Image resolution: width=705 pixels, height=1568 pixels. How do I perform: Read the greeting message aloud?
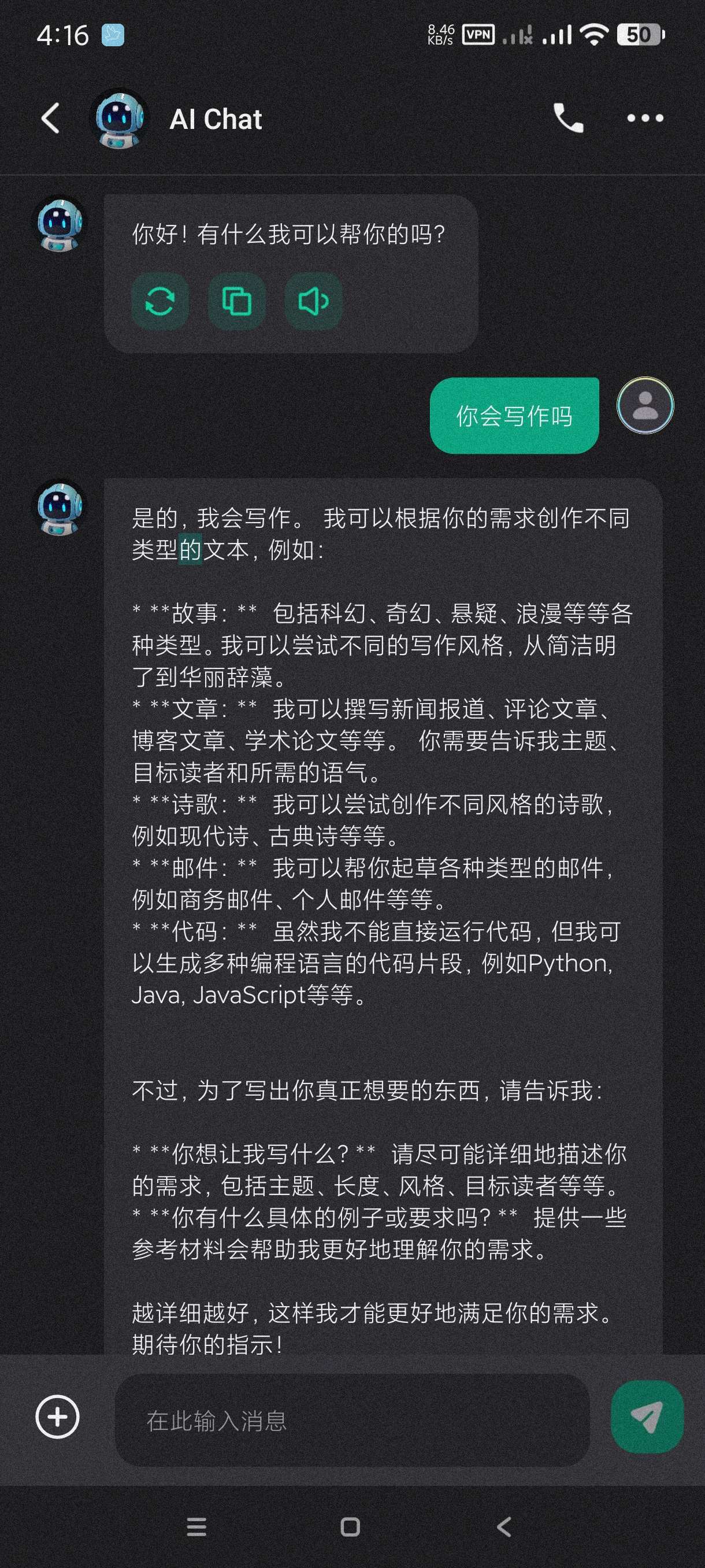[x=313, y=301]
